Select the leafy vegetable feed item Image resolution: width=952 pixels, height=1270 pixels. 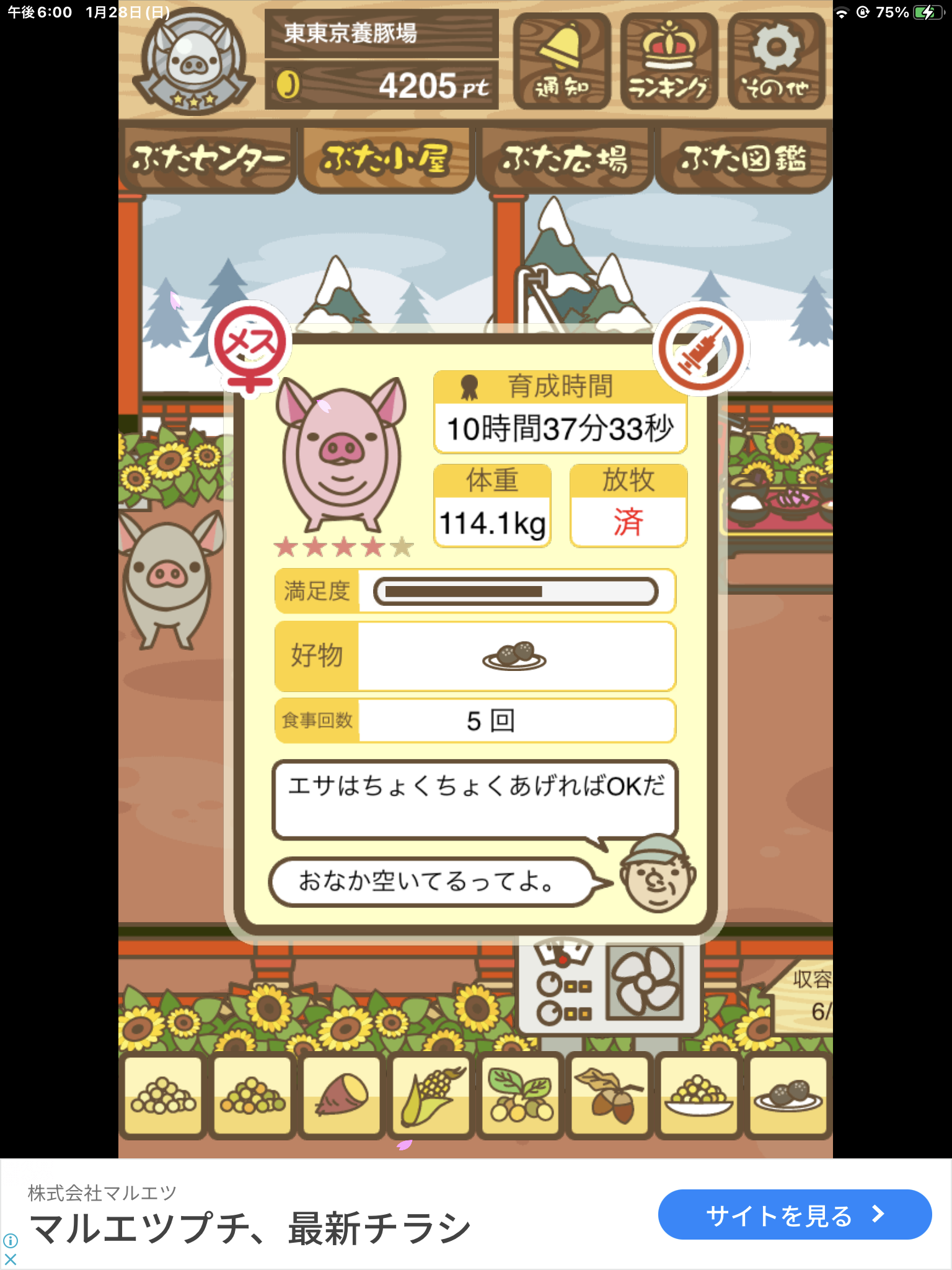click(x=520, y=1096)
